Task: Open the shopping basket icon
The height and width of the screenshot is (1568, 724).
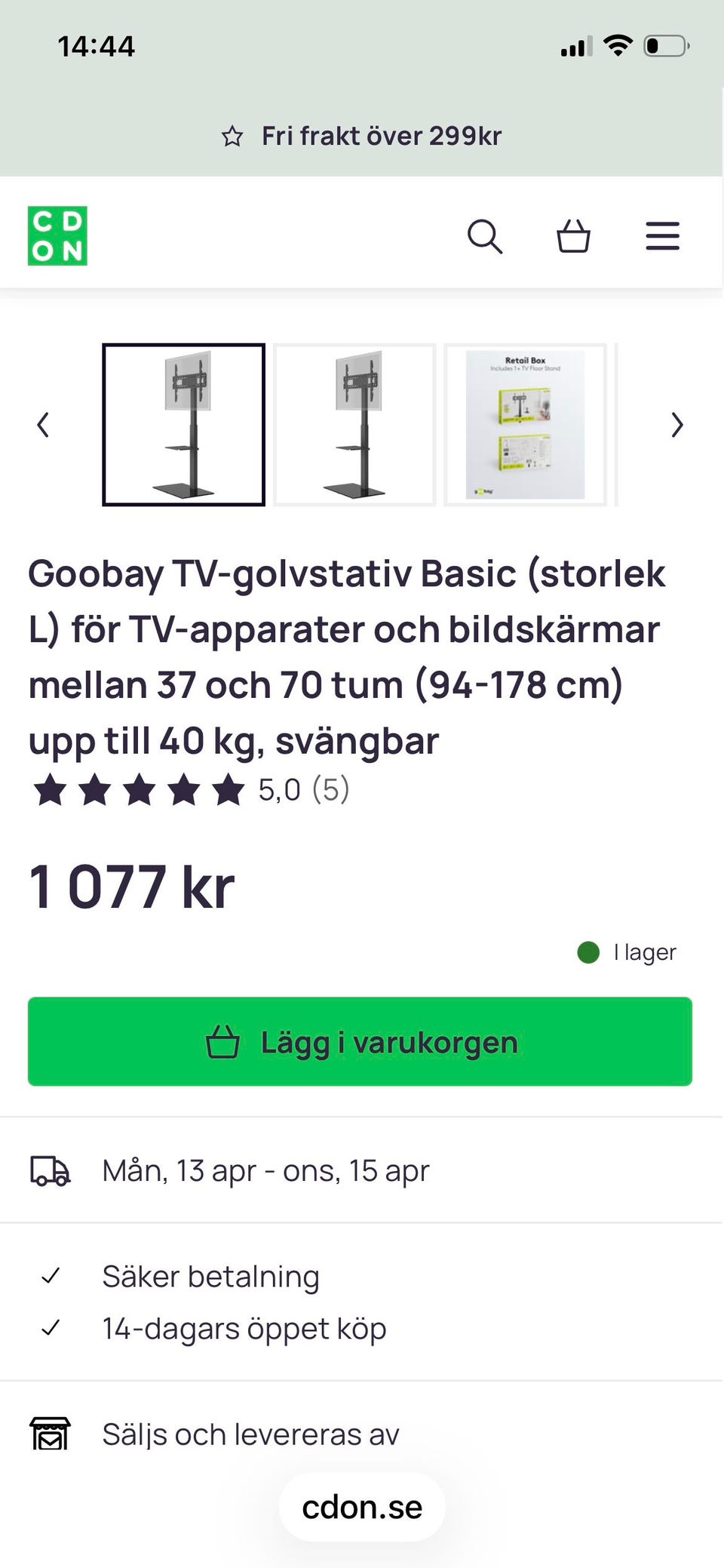Action: tap(573, 236)
